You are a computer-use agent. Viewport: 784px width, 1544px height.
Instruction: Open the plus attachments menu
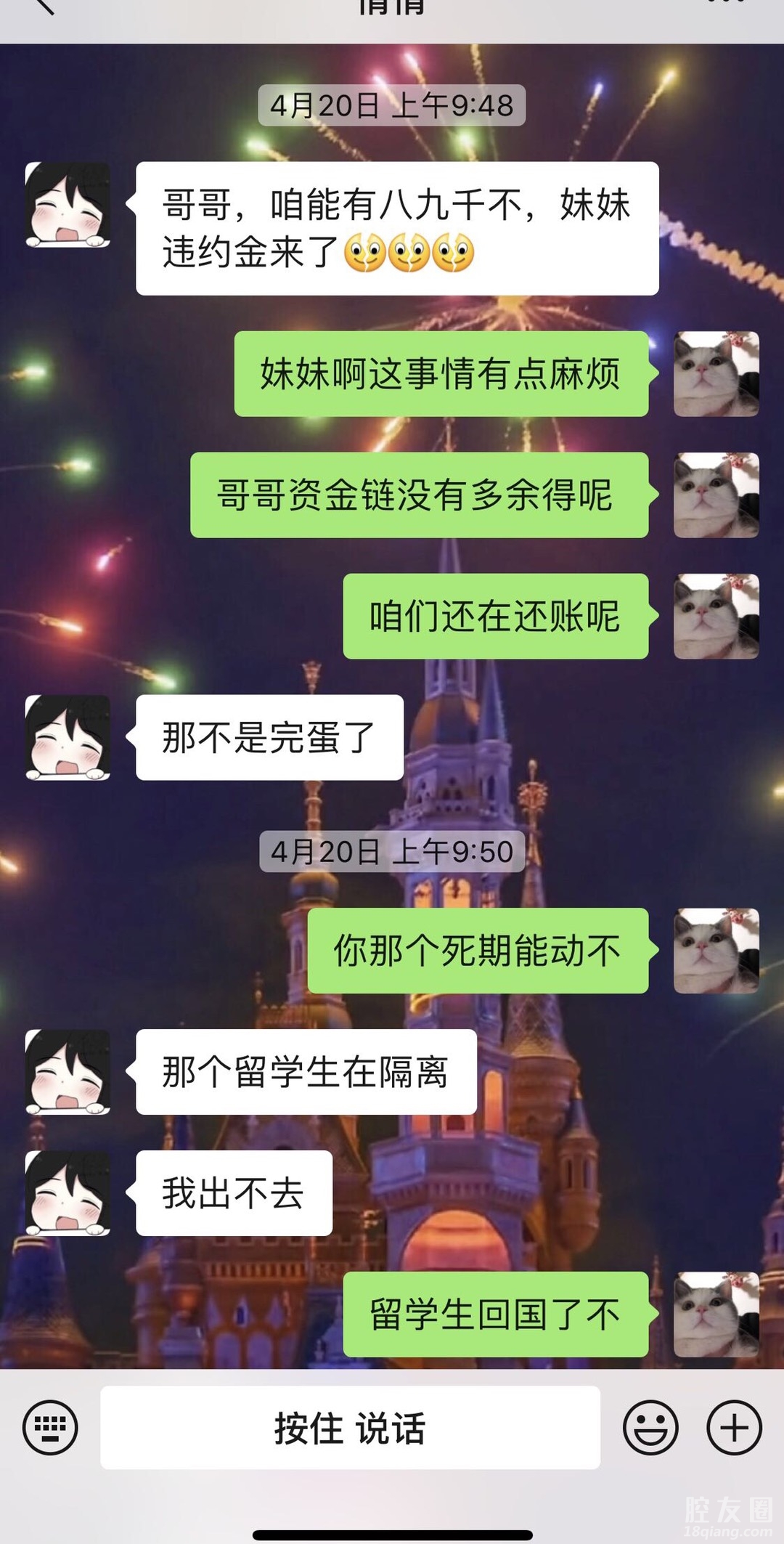(x=734, y=1427)
